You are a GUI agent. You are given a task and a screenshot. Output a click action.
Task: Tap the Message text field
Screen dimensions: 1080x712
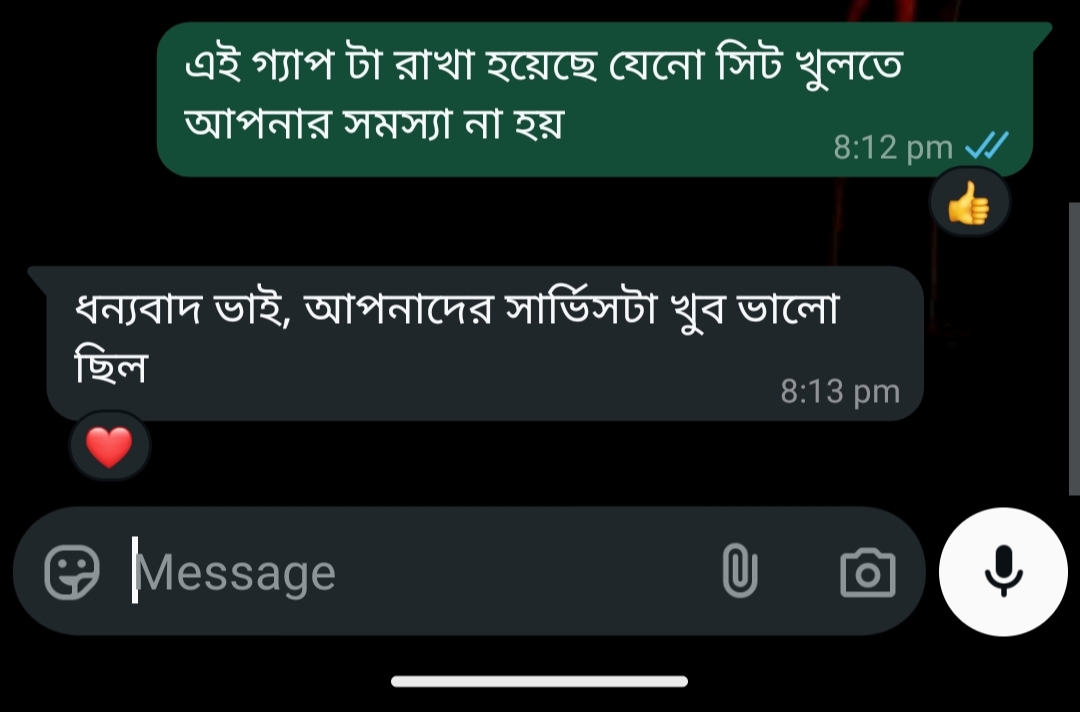400,572
